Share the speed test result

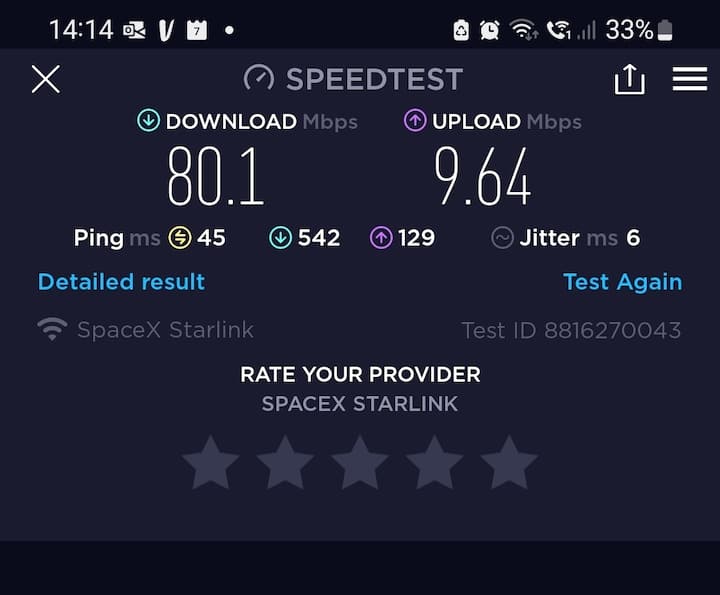(630, 79)
